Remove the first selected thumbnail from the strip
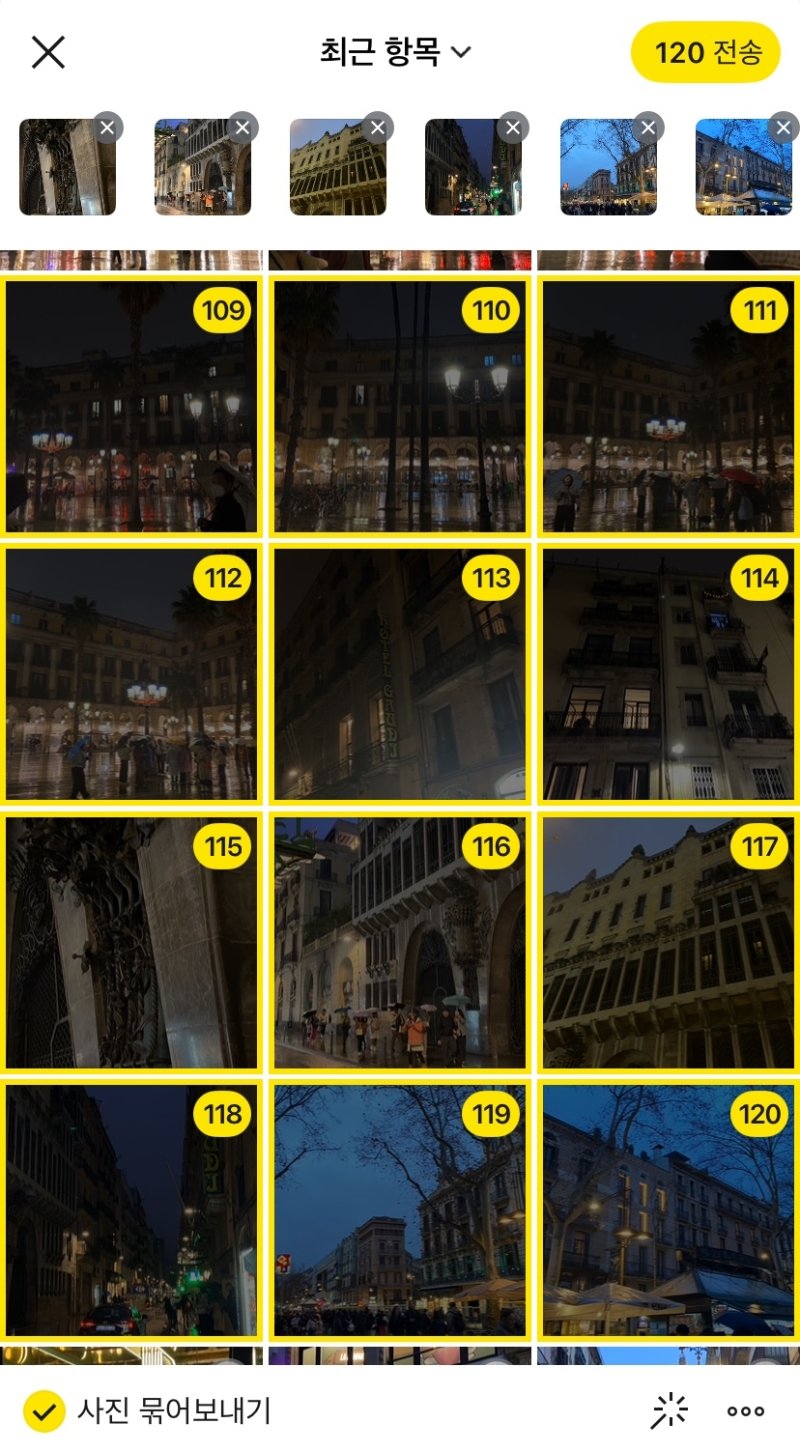 pyautogui.click(x=108, y=128)
